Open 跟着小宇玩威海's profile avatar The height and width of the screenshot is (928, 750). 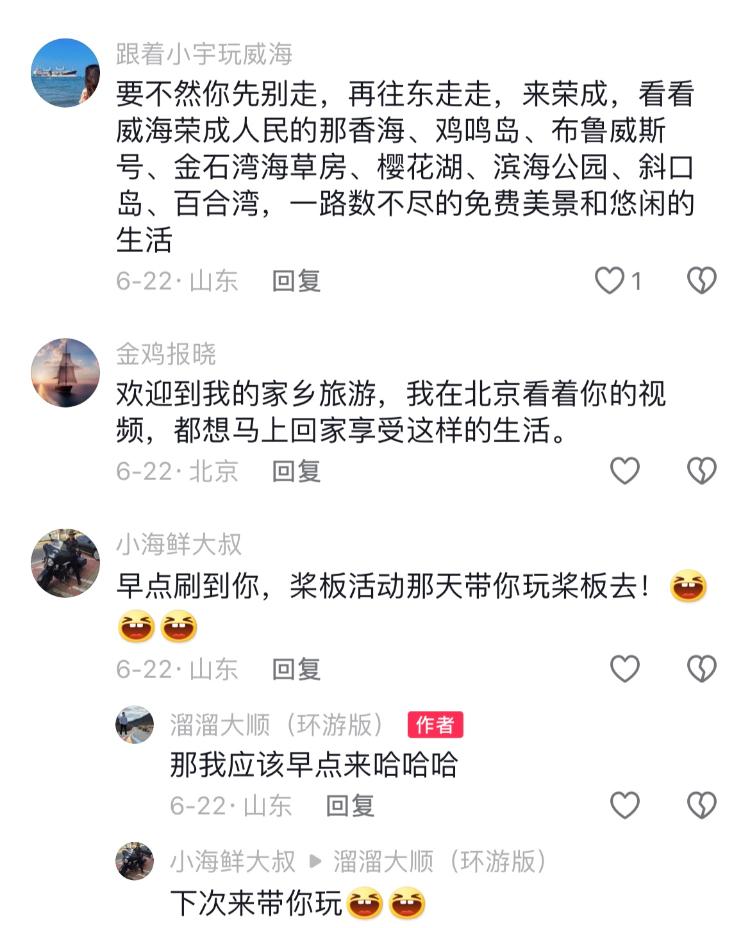66,73
